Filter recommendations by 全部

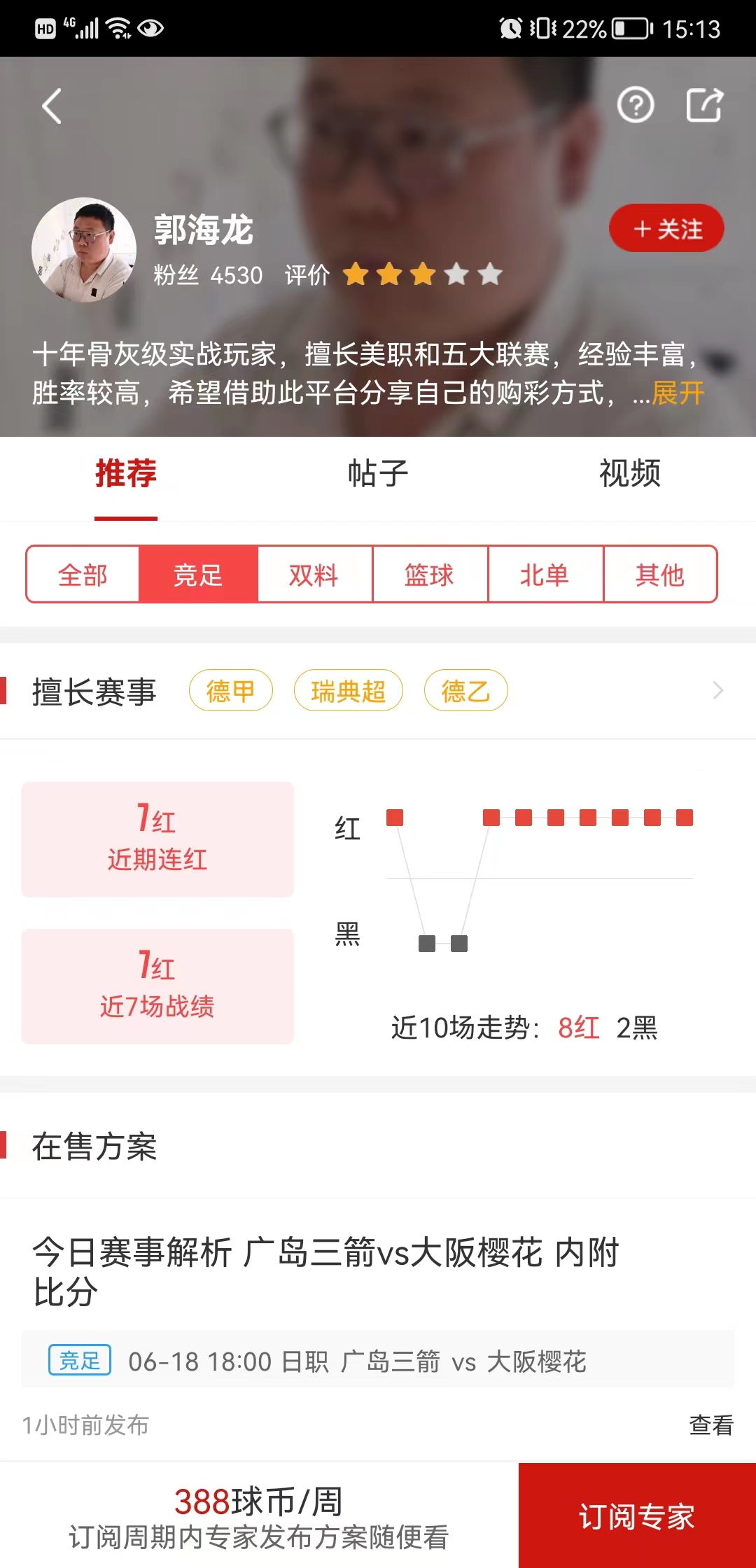point(83,575)
